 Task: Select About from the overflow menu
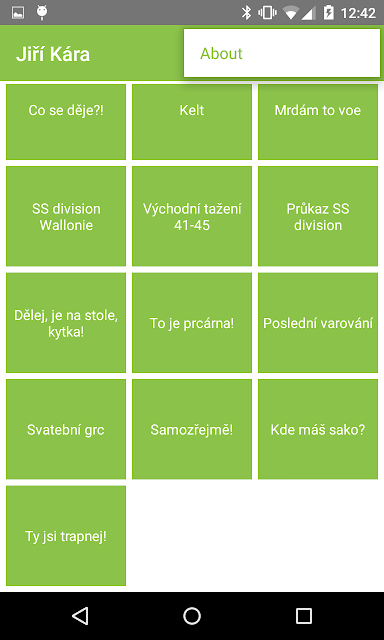[282, 53]
